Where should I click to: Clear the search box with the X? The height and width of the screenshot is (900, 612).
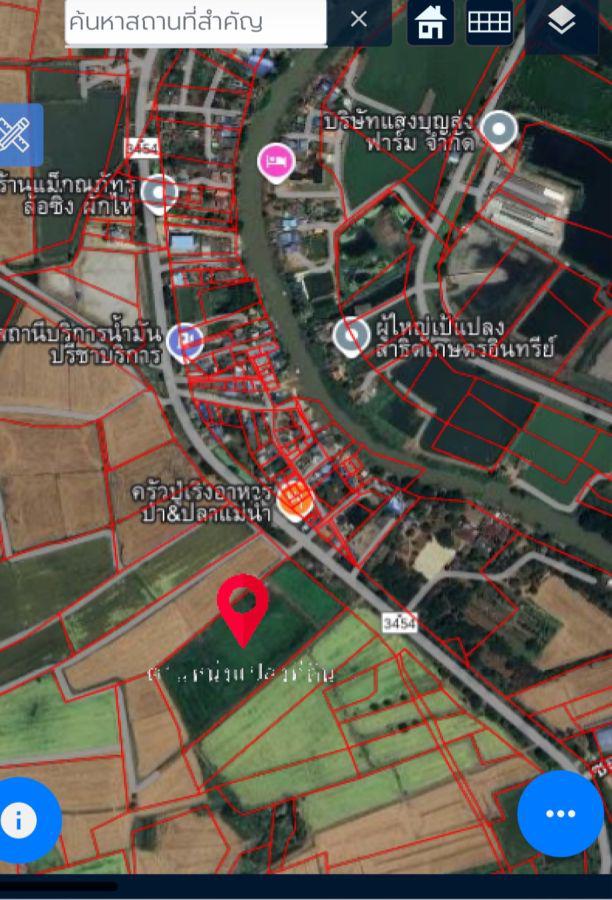coord(359,20)
